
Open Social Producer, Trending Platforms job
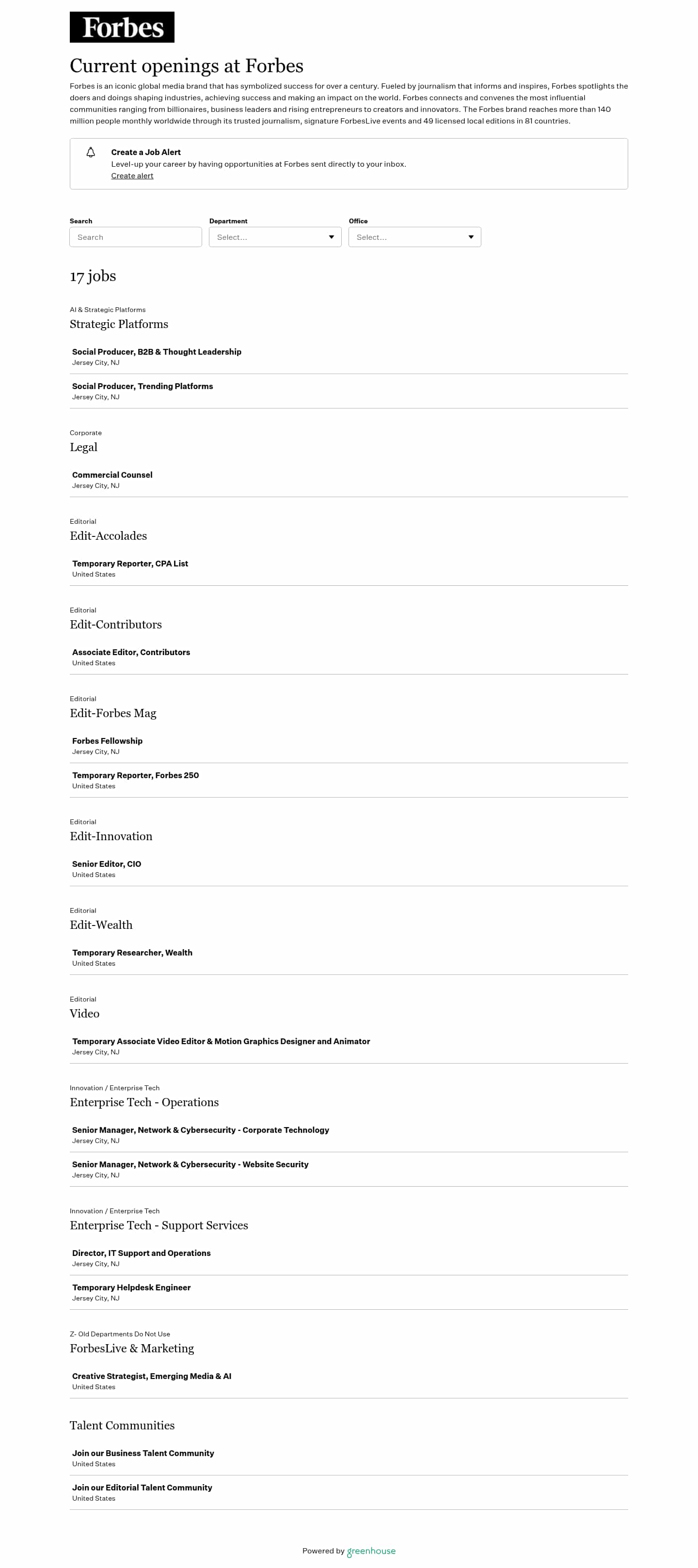click(x=143, y=387)
